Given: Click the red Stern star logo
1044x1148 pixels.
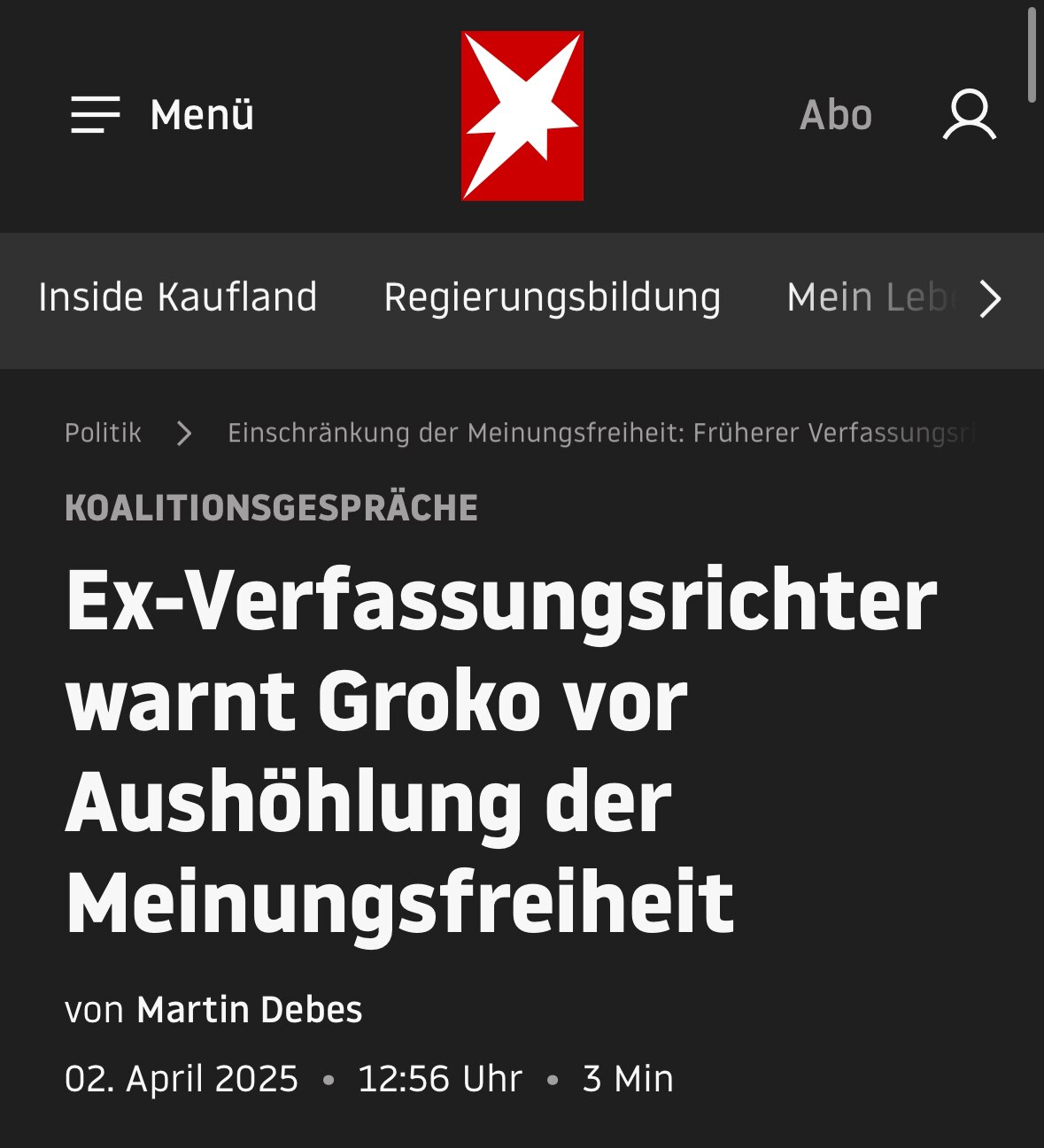Looking at the screenshot, I should (522, 113).
